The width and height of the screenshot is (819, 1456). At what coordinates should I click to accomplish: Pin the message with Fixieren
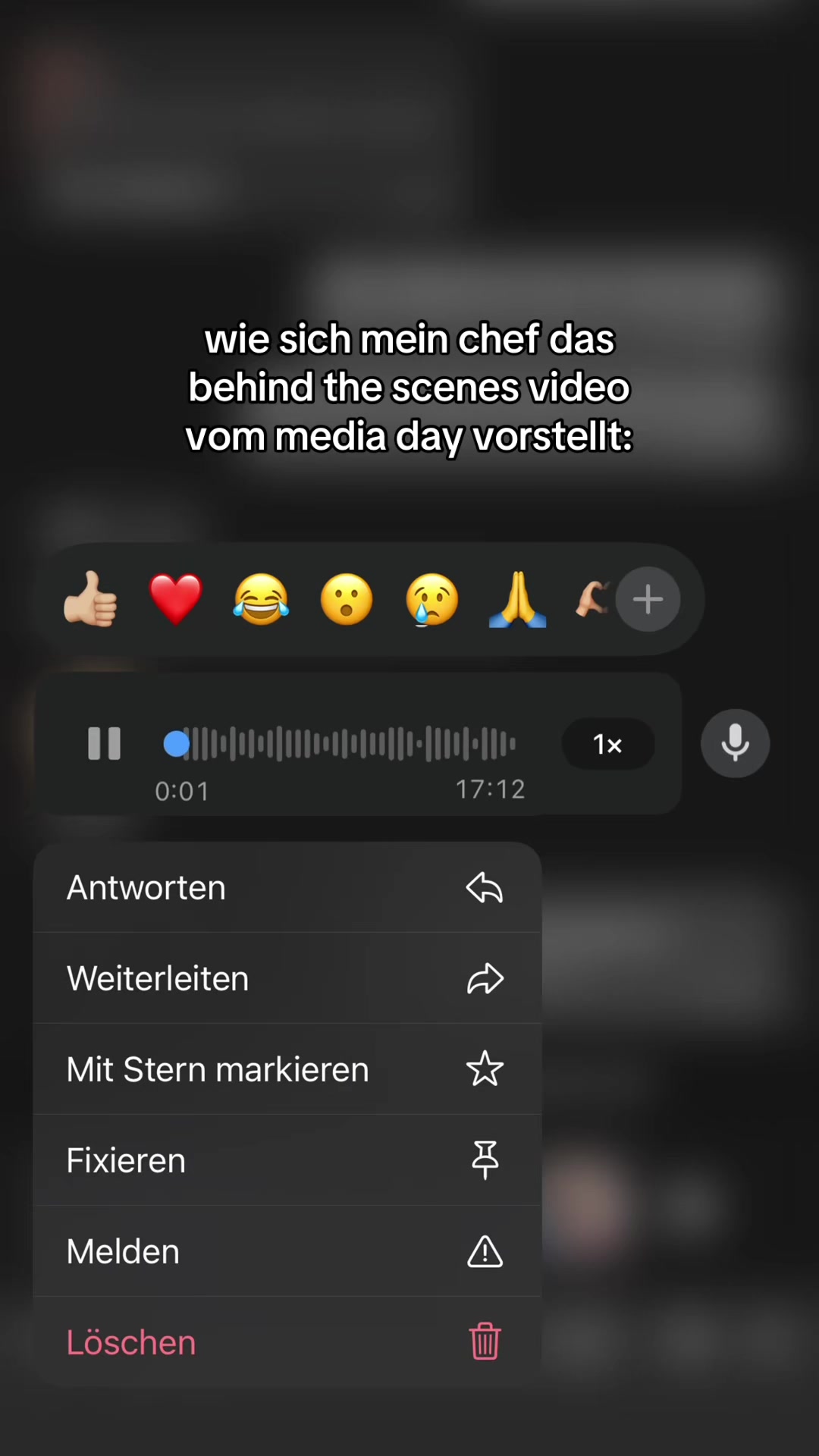pos(287,1160)
